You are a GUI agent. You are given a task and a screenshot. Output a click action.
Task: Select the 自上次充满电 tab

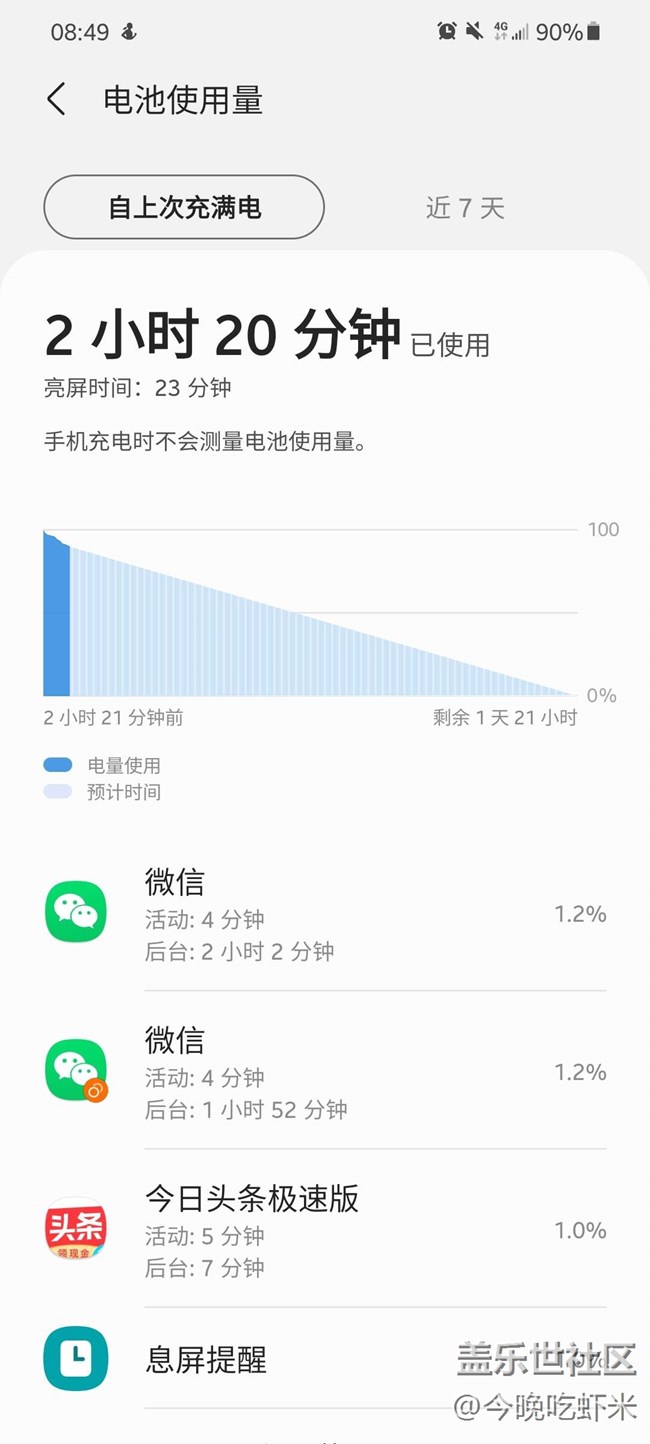[x=184, y=207]
